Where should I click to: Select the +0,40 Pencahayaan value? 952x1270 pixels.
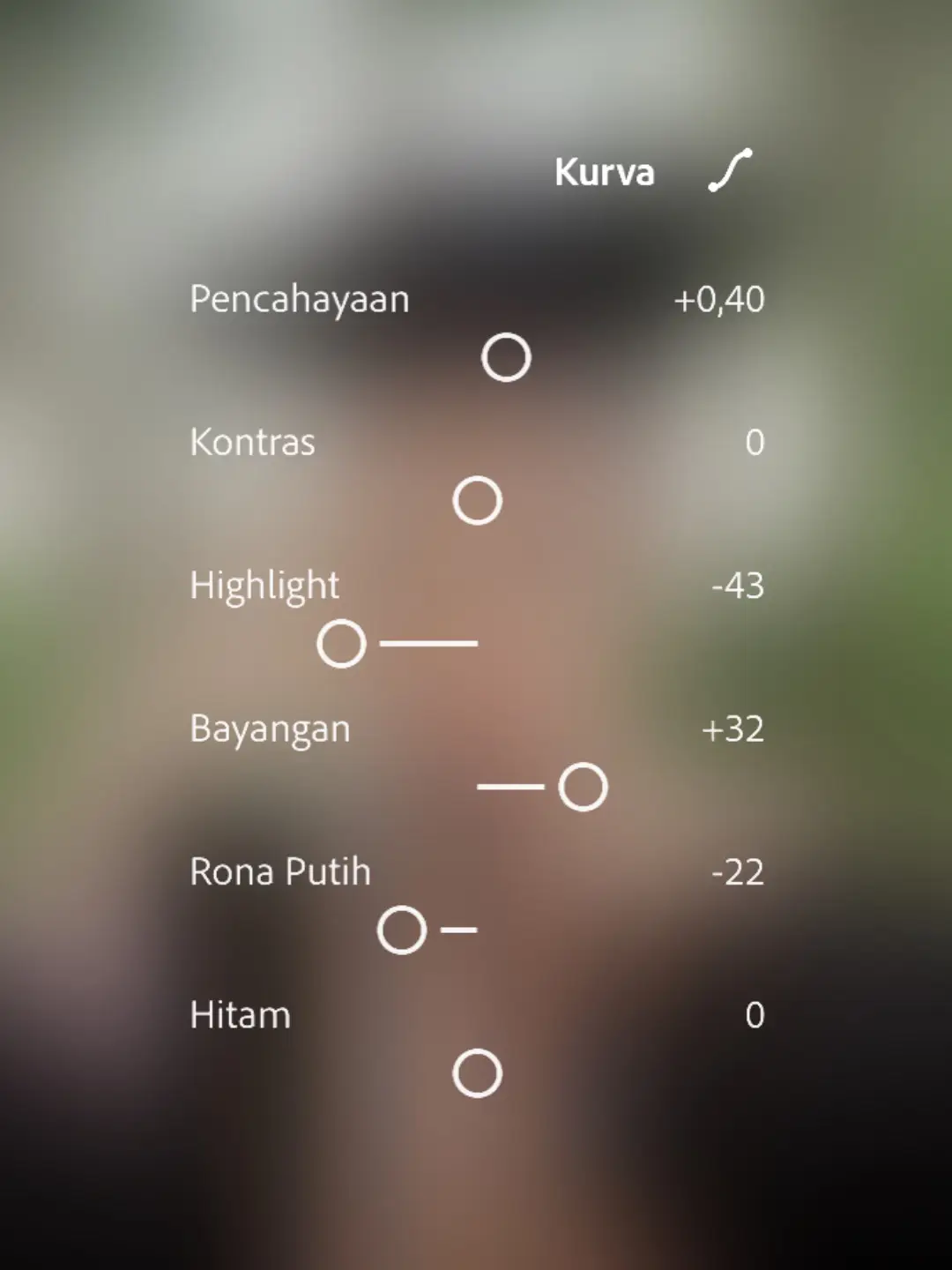click(x=720, y=300)
